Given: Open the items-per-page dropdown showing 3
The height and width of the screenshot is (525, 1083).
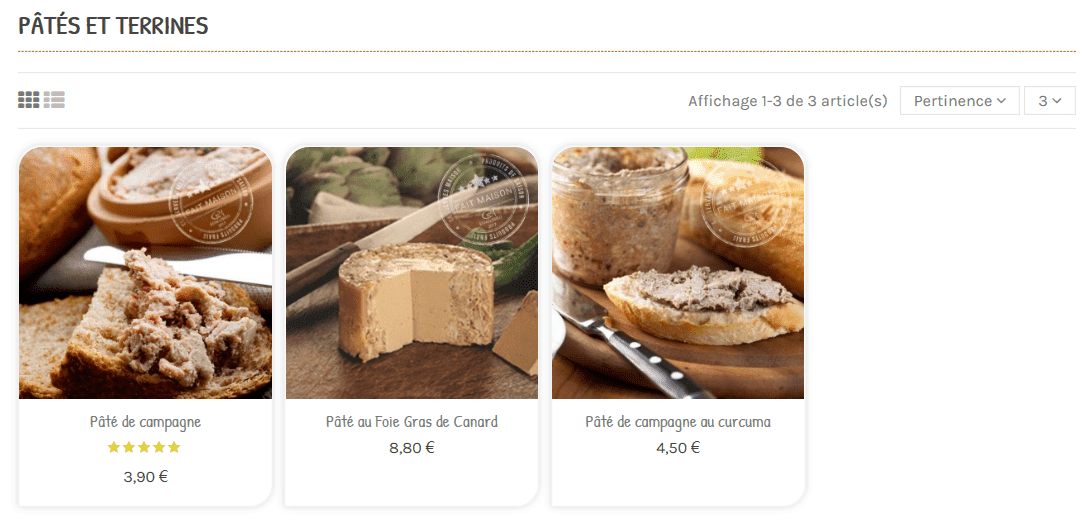Looking at the screenshot, I should [1049, 101].
